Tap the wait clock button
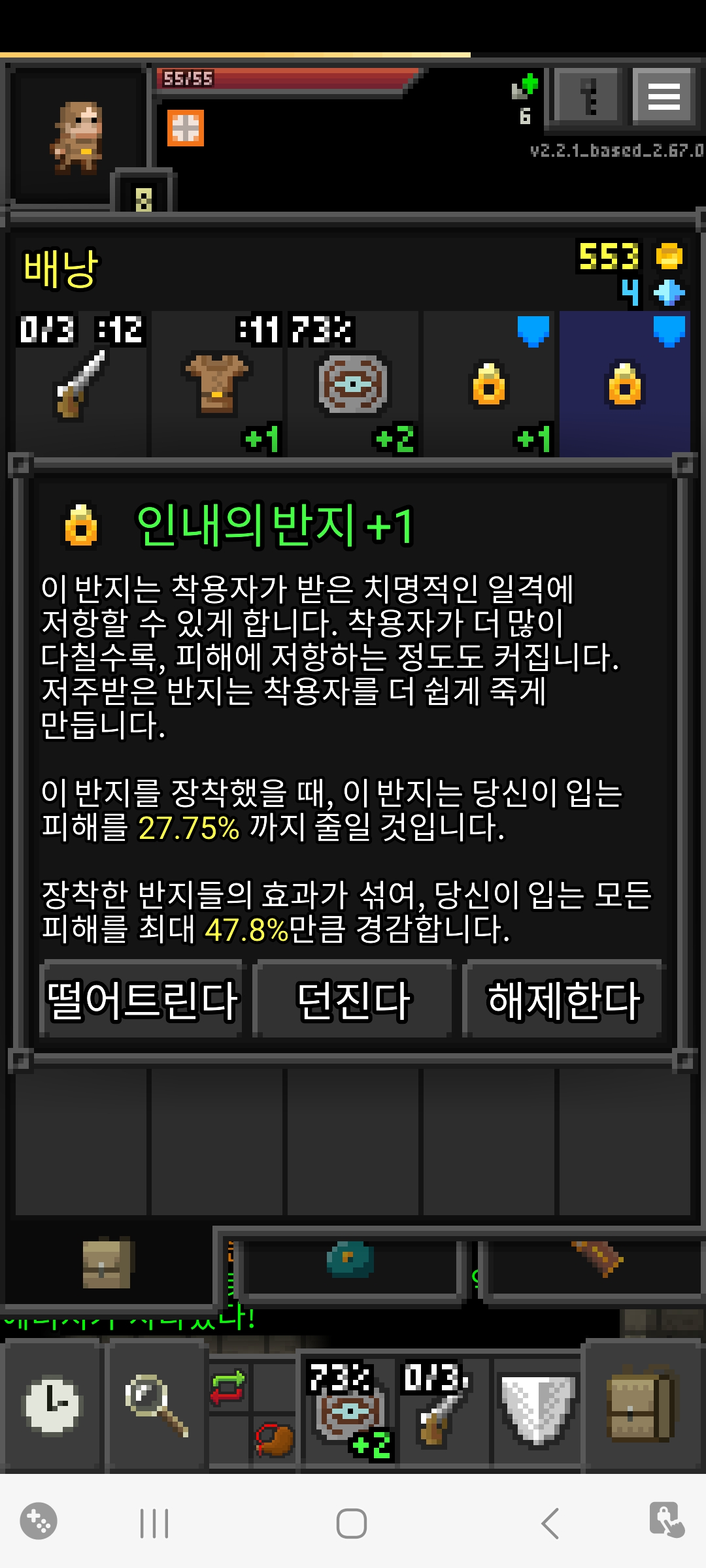Viewport: 706px width, 1568px height. point(52,1406)
